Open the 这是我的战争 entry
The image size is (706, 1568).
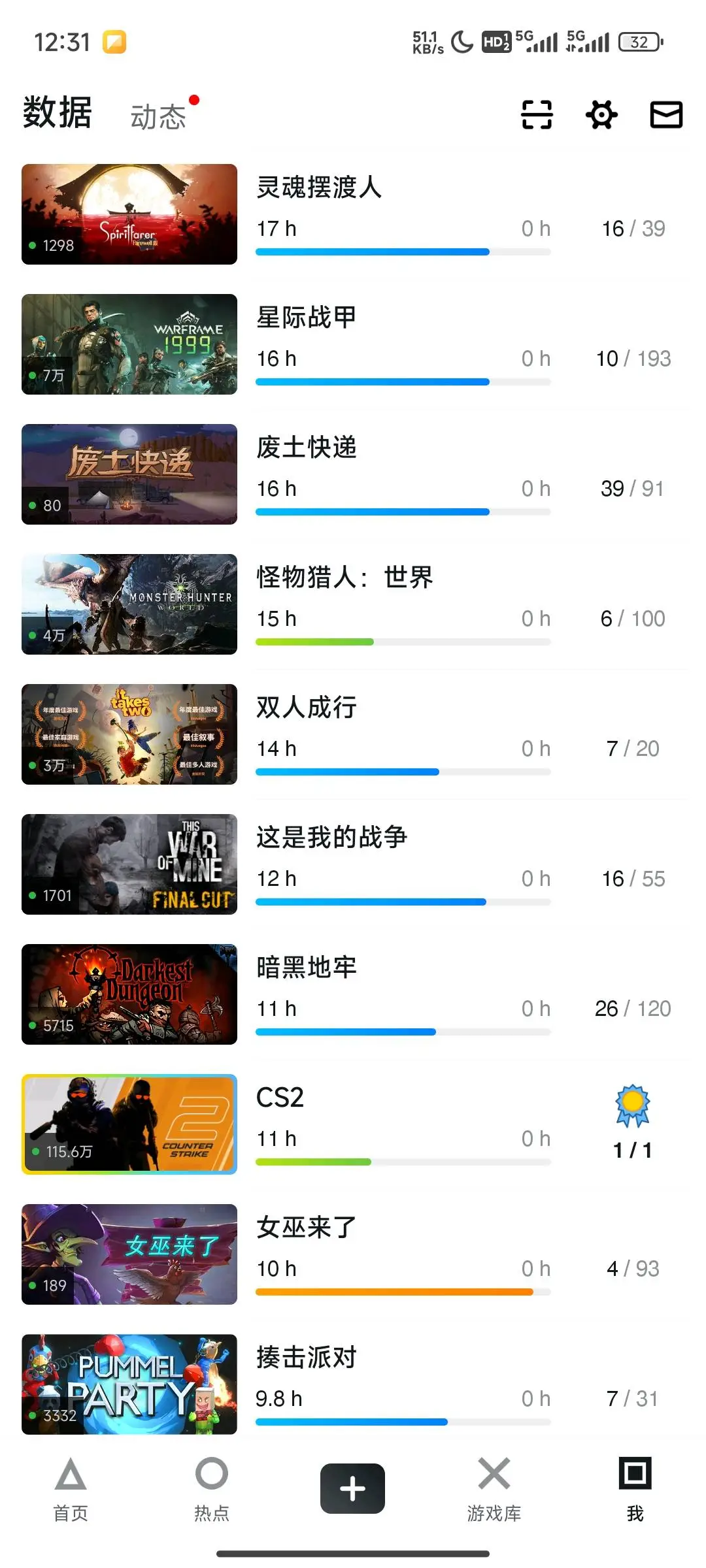(353, 864)
